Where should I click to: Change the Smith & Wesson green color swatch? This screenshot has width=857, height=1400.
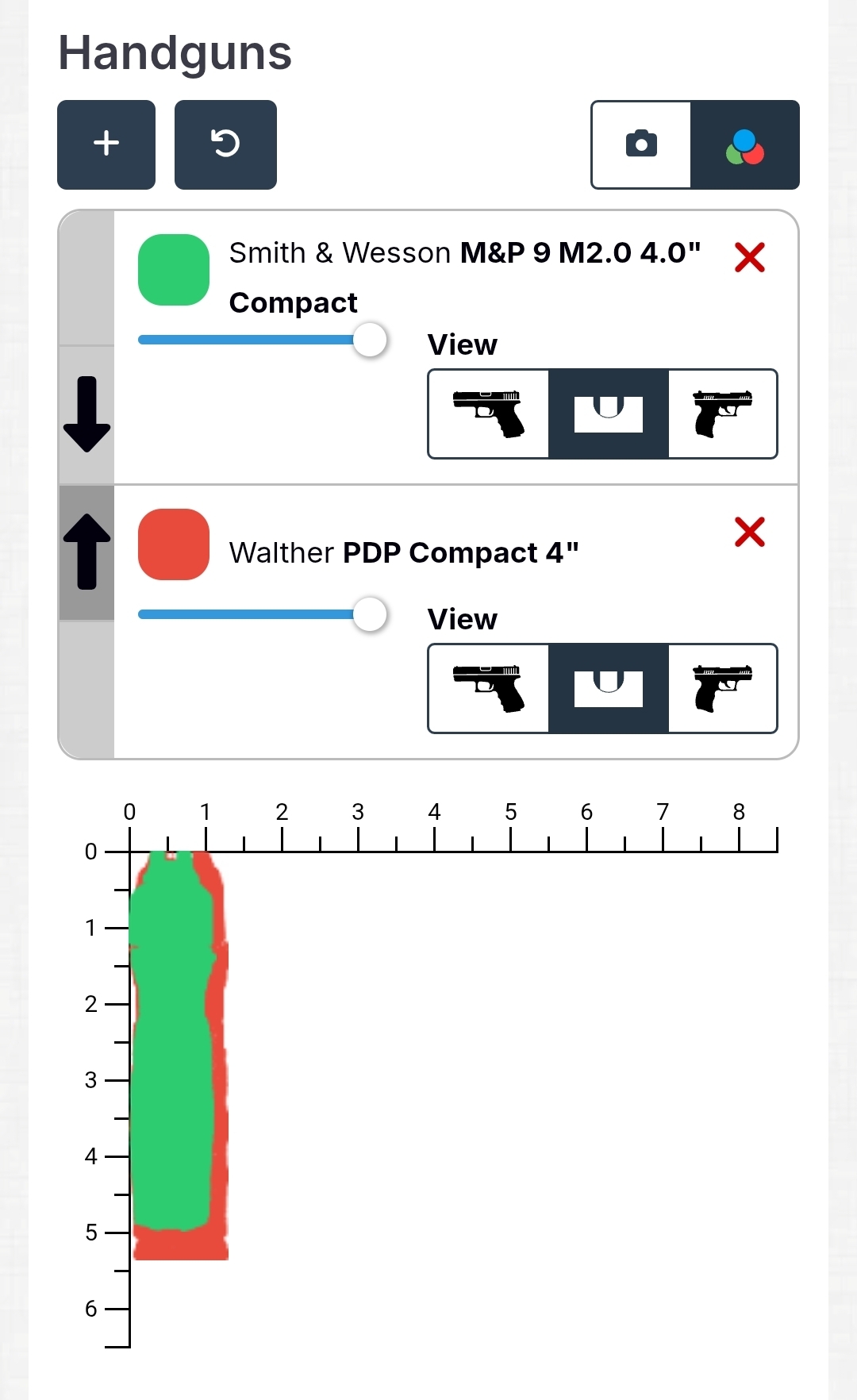point(174,270)
